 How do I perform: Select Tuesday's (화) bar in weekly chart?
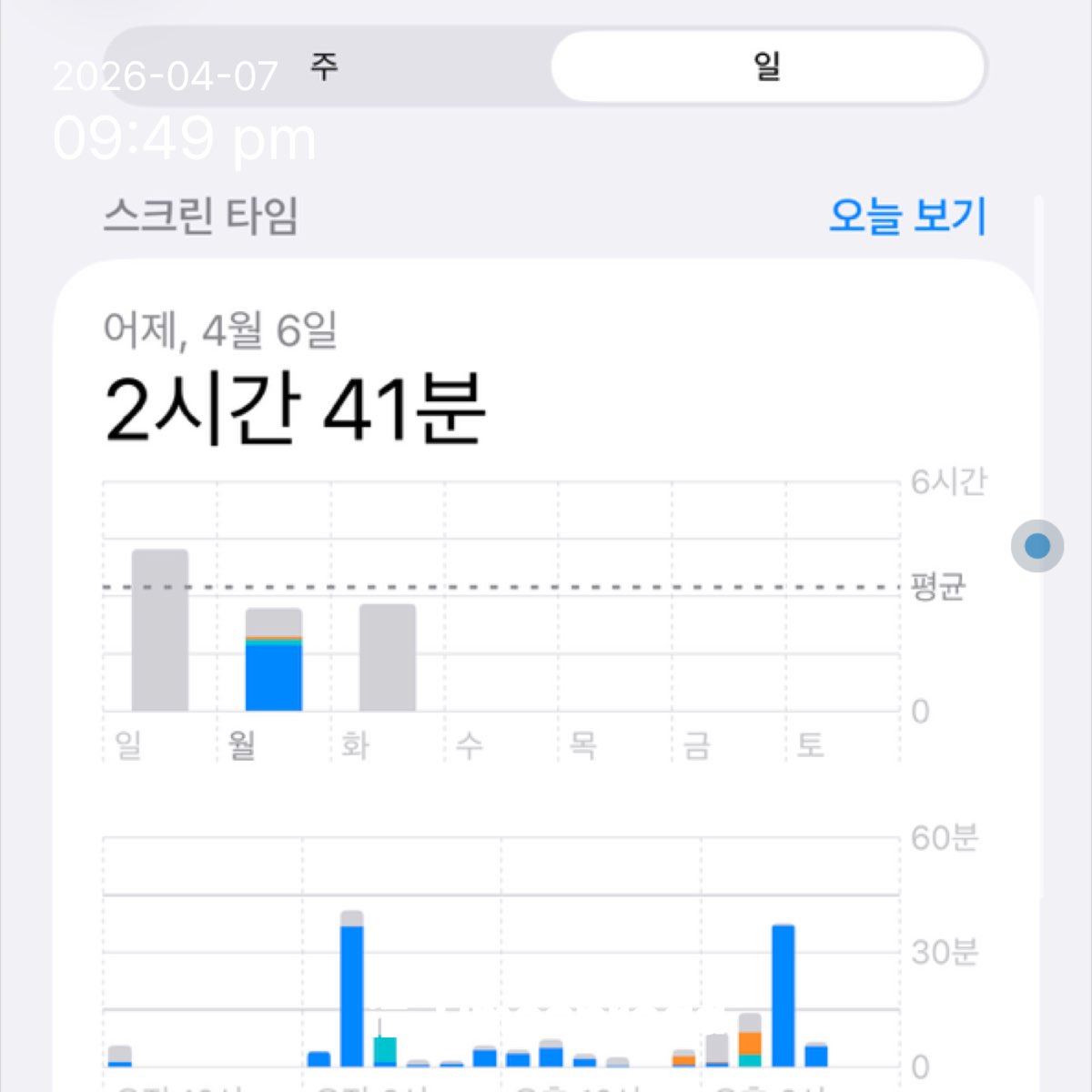[x=388, y=657]
